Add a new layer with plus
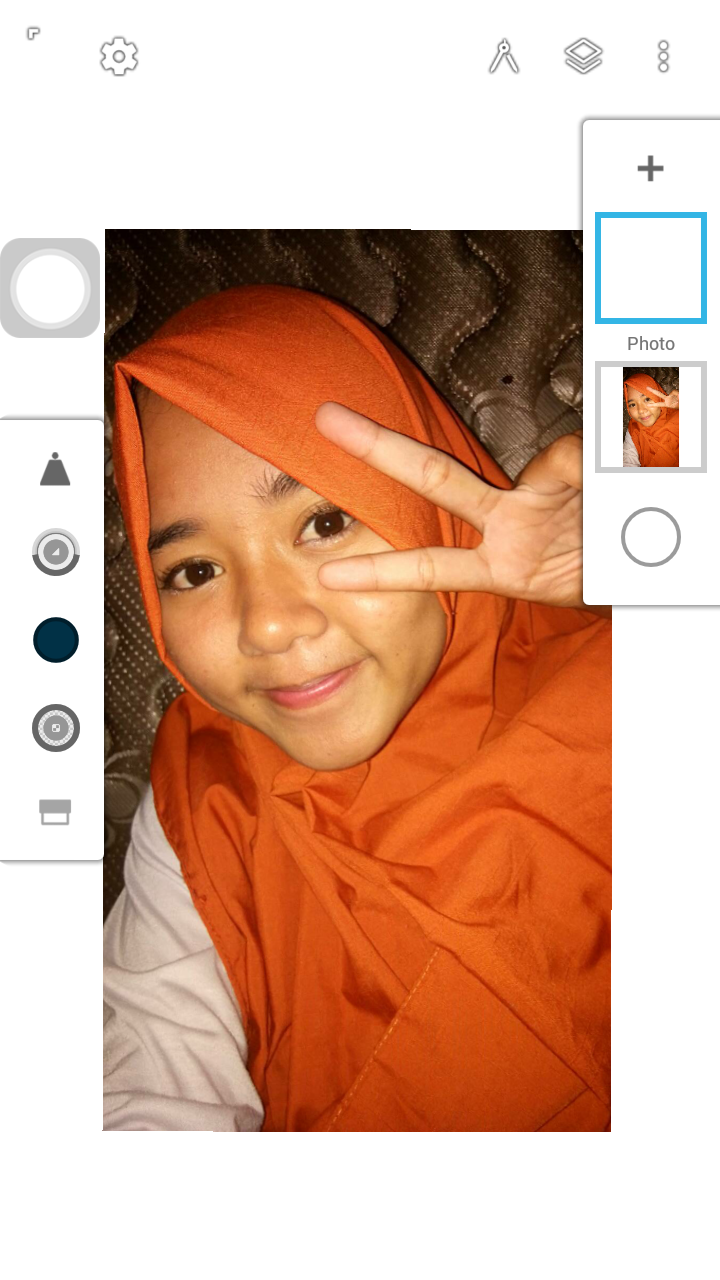720x1280 pixels. 651,168
